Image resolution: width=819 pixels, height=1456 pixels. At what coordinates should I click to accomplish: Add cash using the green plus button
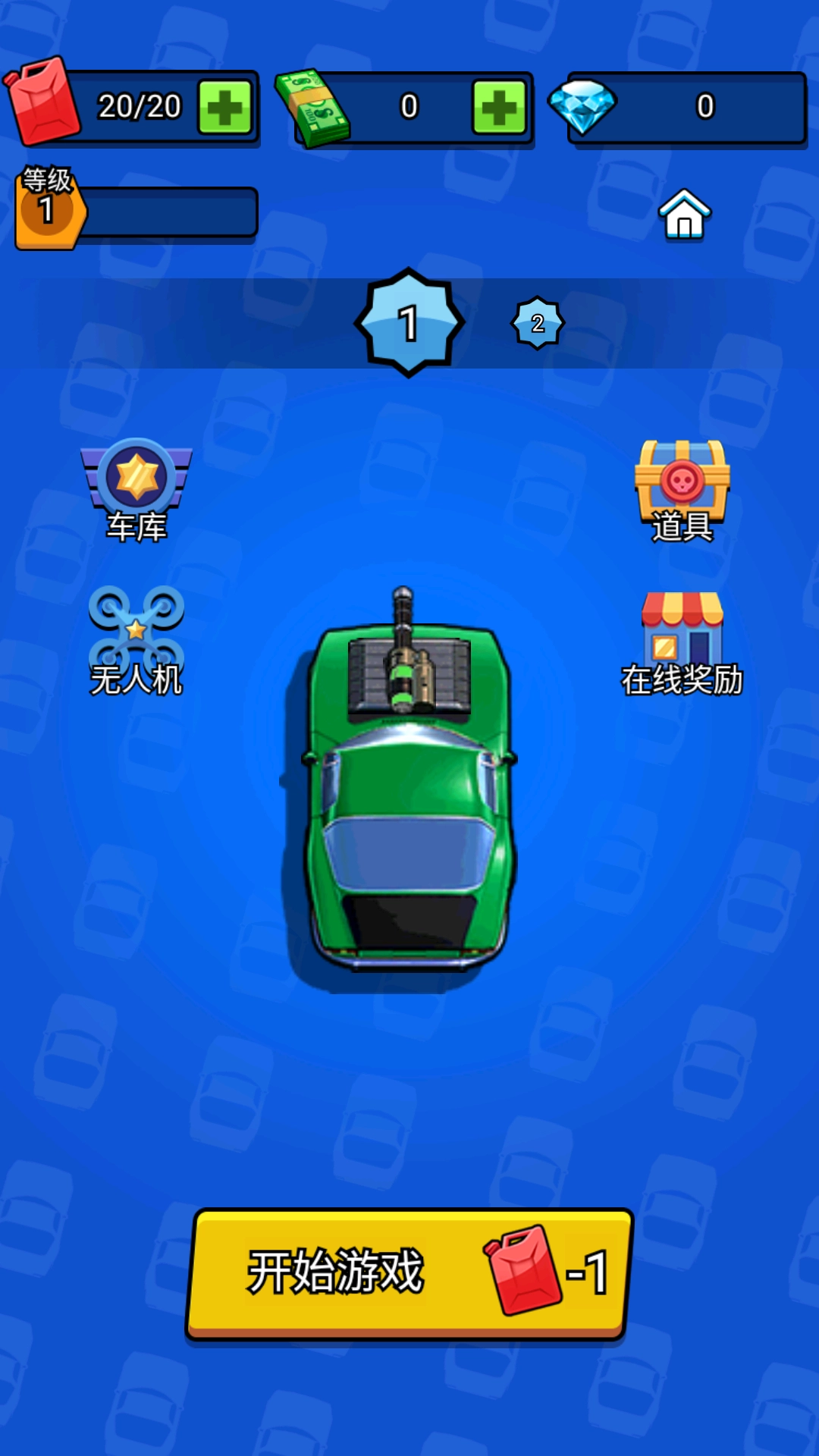[499, 108]
